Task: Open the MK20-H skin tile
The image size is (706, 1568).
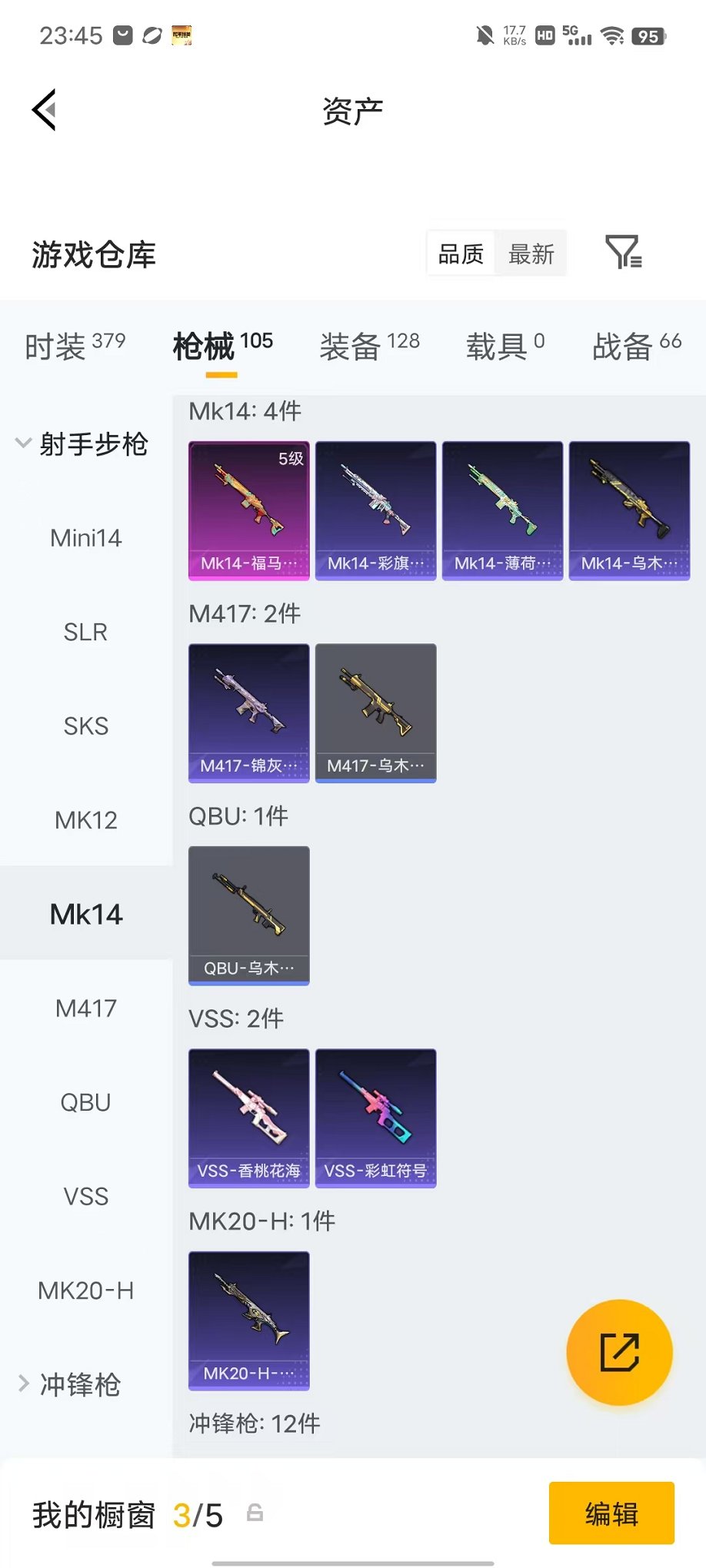Action: 249,1321
